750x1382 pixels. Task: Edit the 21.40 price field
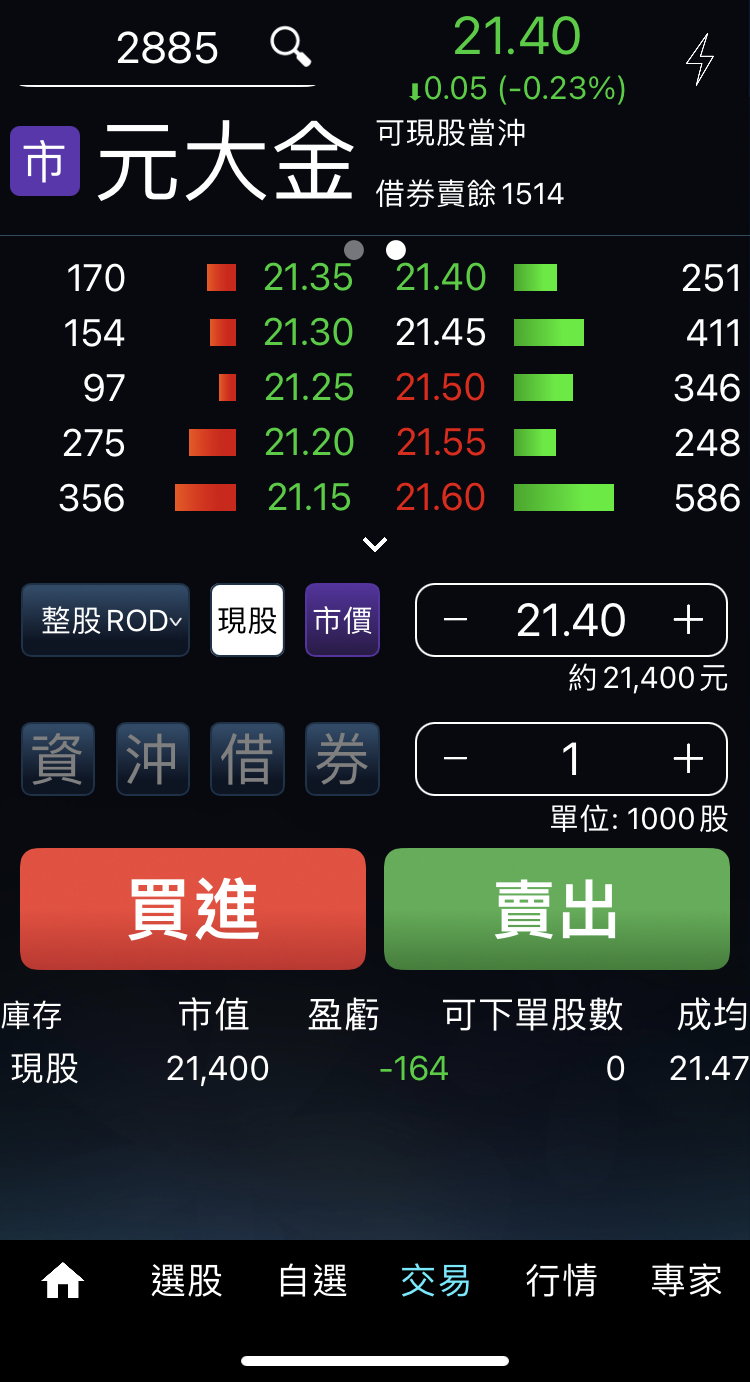tap(571, 620)
